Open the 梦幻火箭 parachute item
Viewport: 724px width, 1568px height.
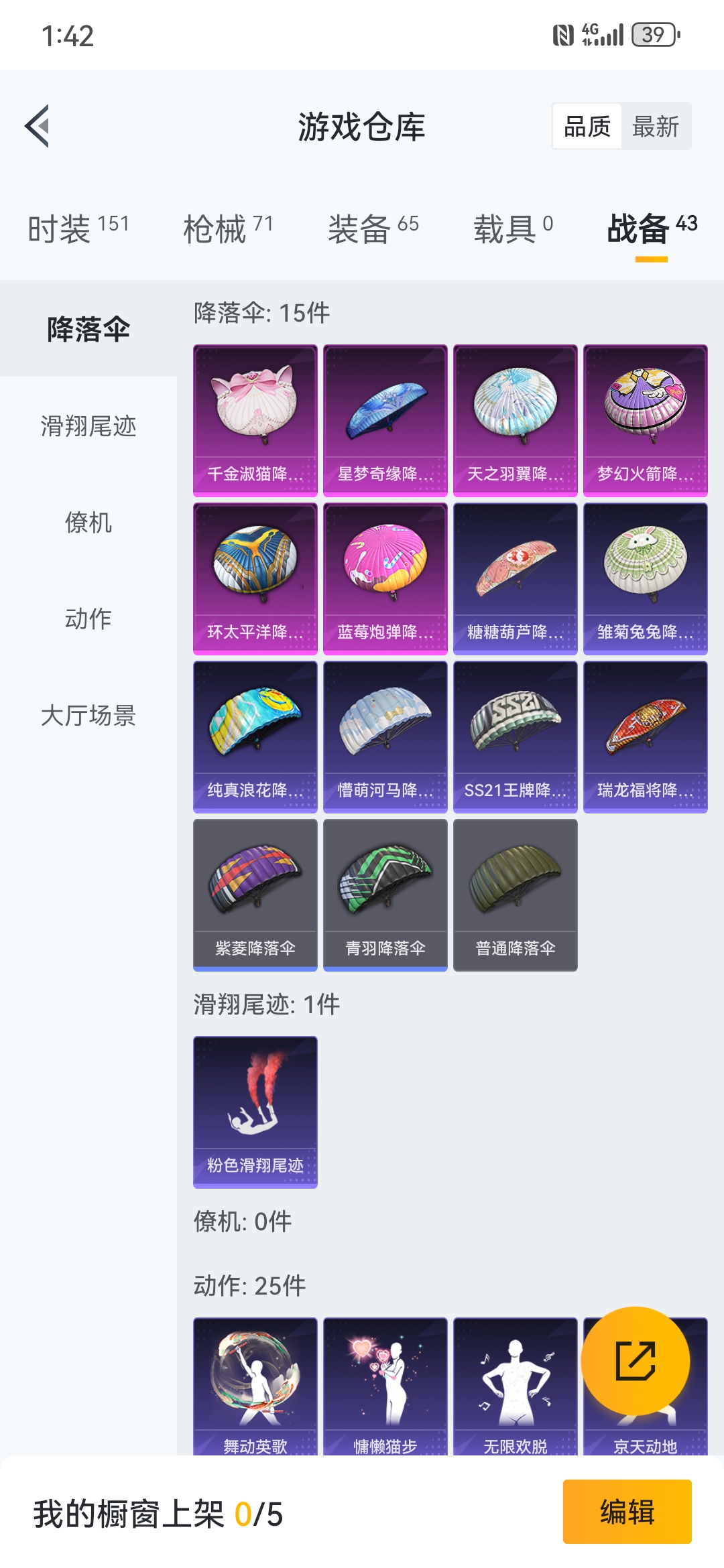coord(645,420)
